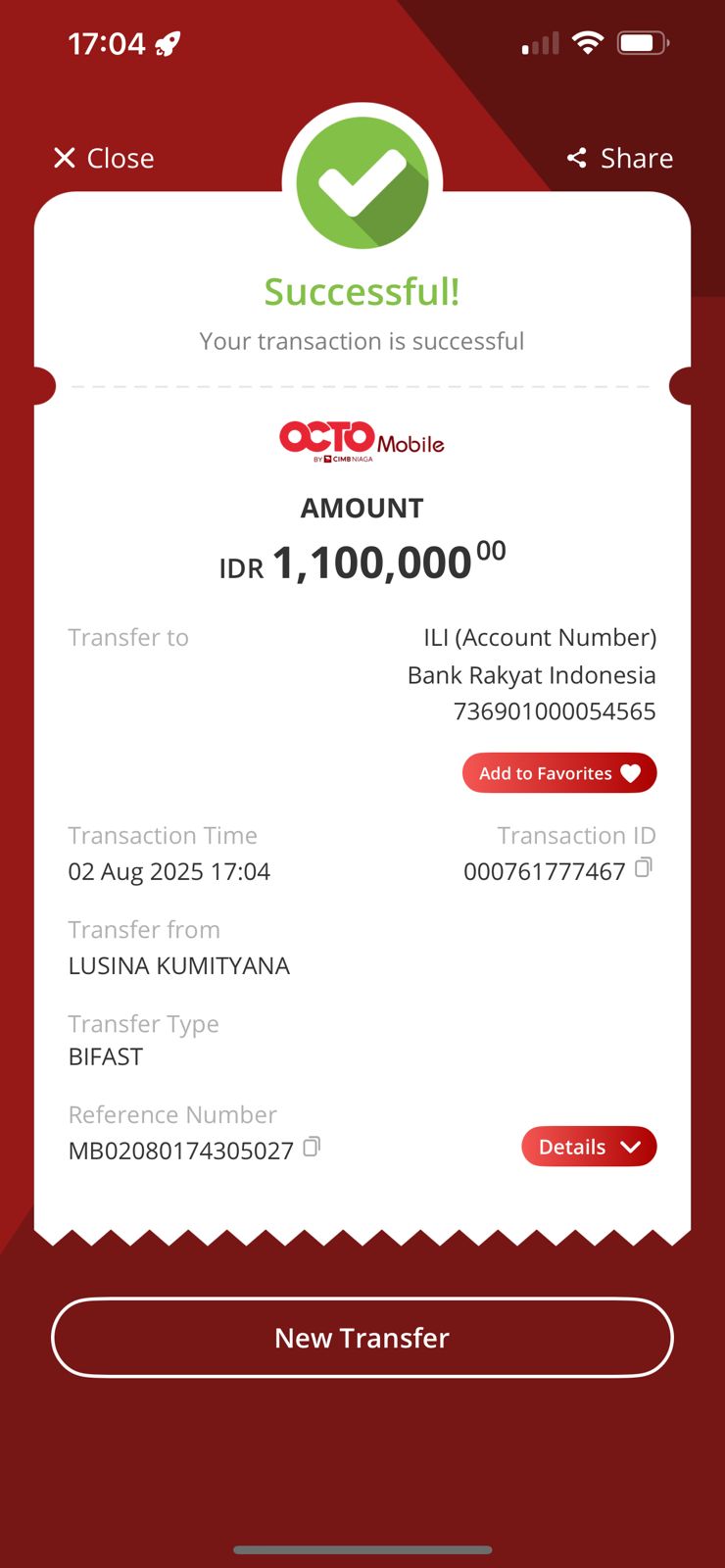The image size is (725, 1568).
Task: Share this transaction receipt
Action: [x=620, y=158]
